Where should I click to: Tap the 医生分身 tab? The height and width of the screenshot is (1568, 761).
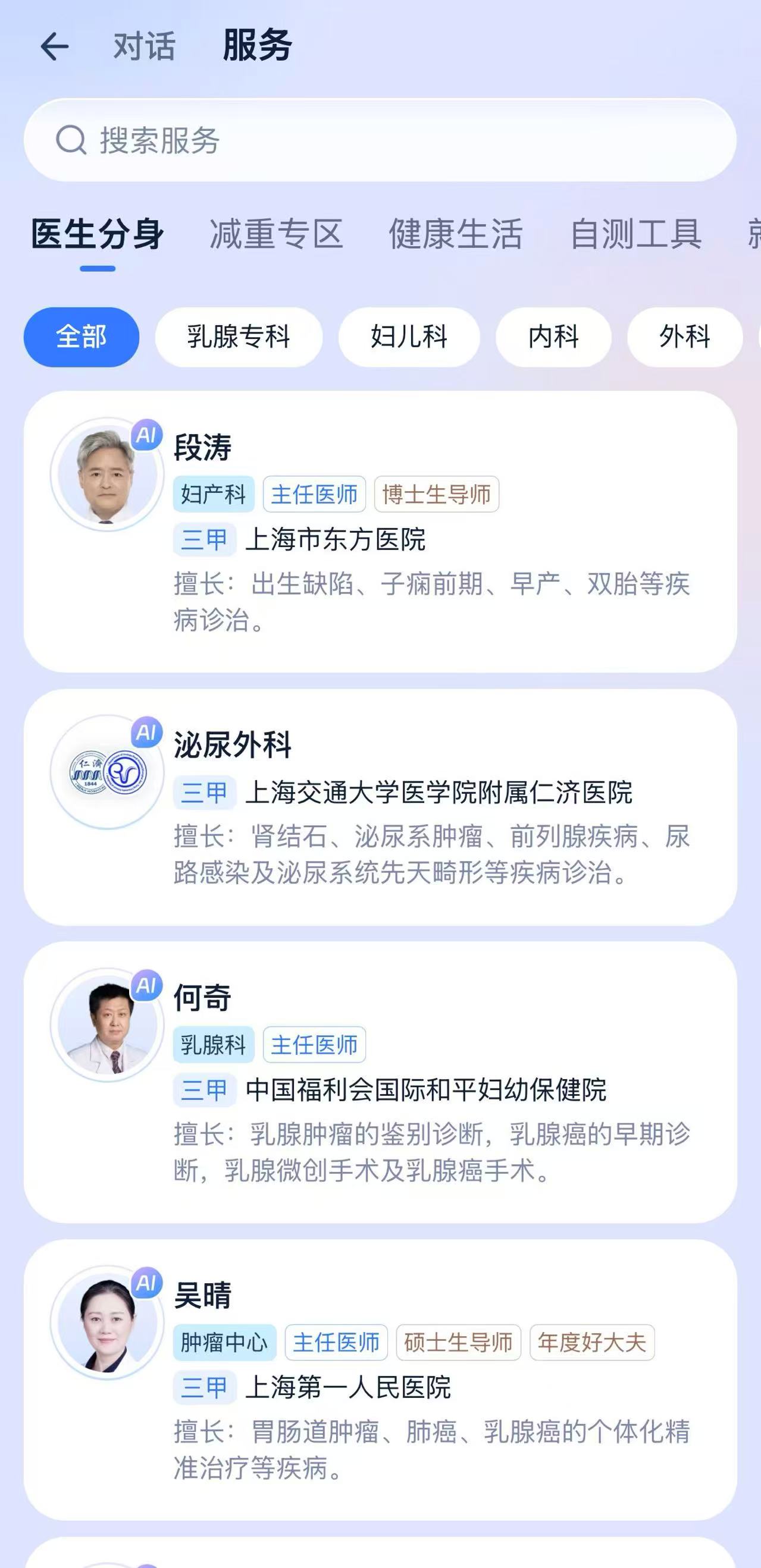(98, 234)
